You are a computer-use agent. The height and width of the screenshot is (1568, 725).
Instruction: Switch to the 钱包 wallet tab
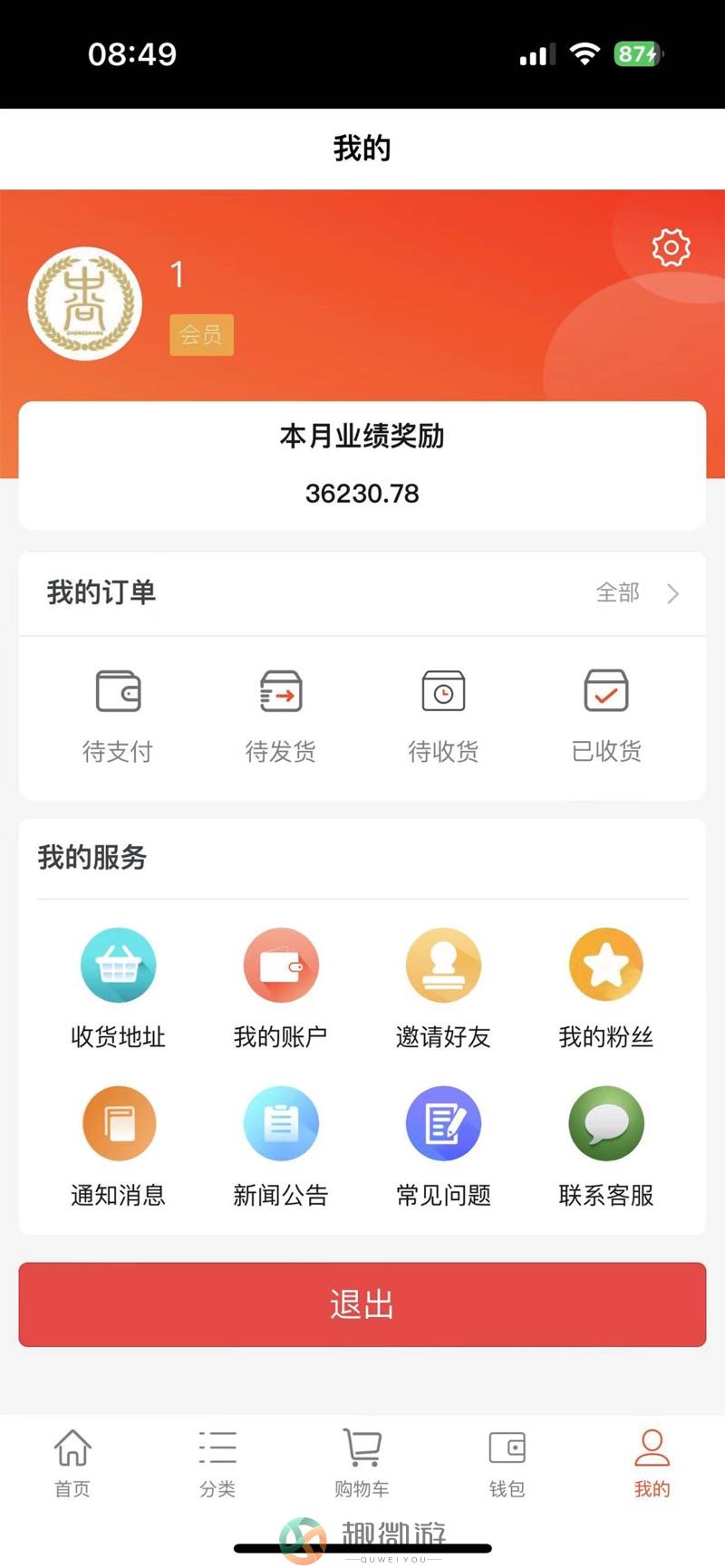click(x=507, y=1463)
